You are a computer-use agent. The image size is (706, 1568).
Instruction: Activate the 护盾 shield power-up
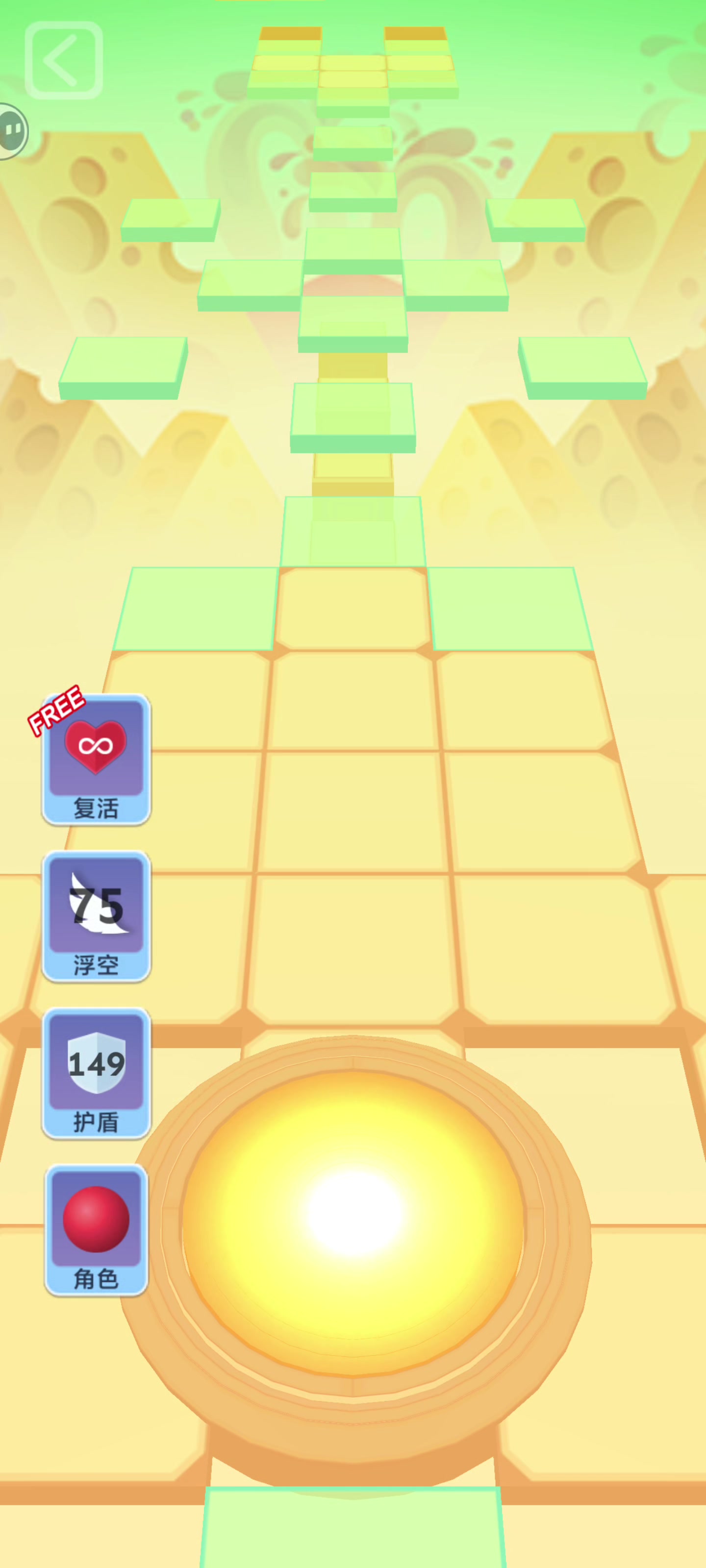(x=96, y=1073)
